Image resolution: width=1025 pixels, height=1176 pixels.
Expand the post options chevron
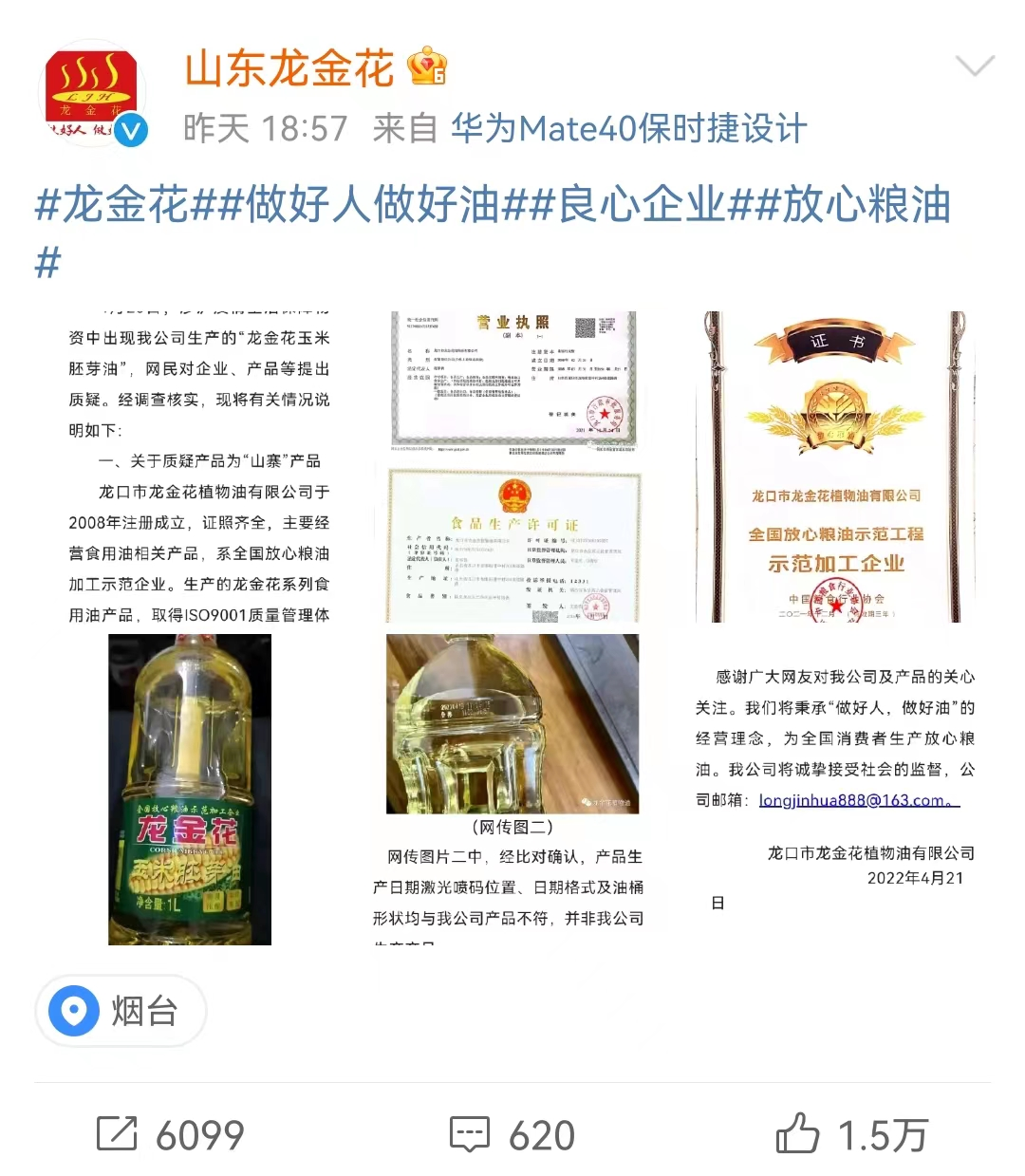coord(974,66)
